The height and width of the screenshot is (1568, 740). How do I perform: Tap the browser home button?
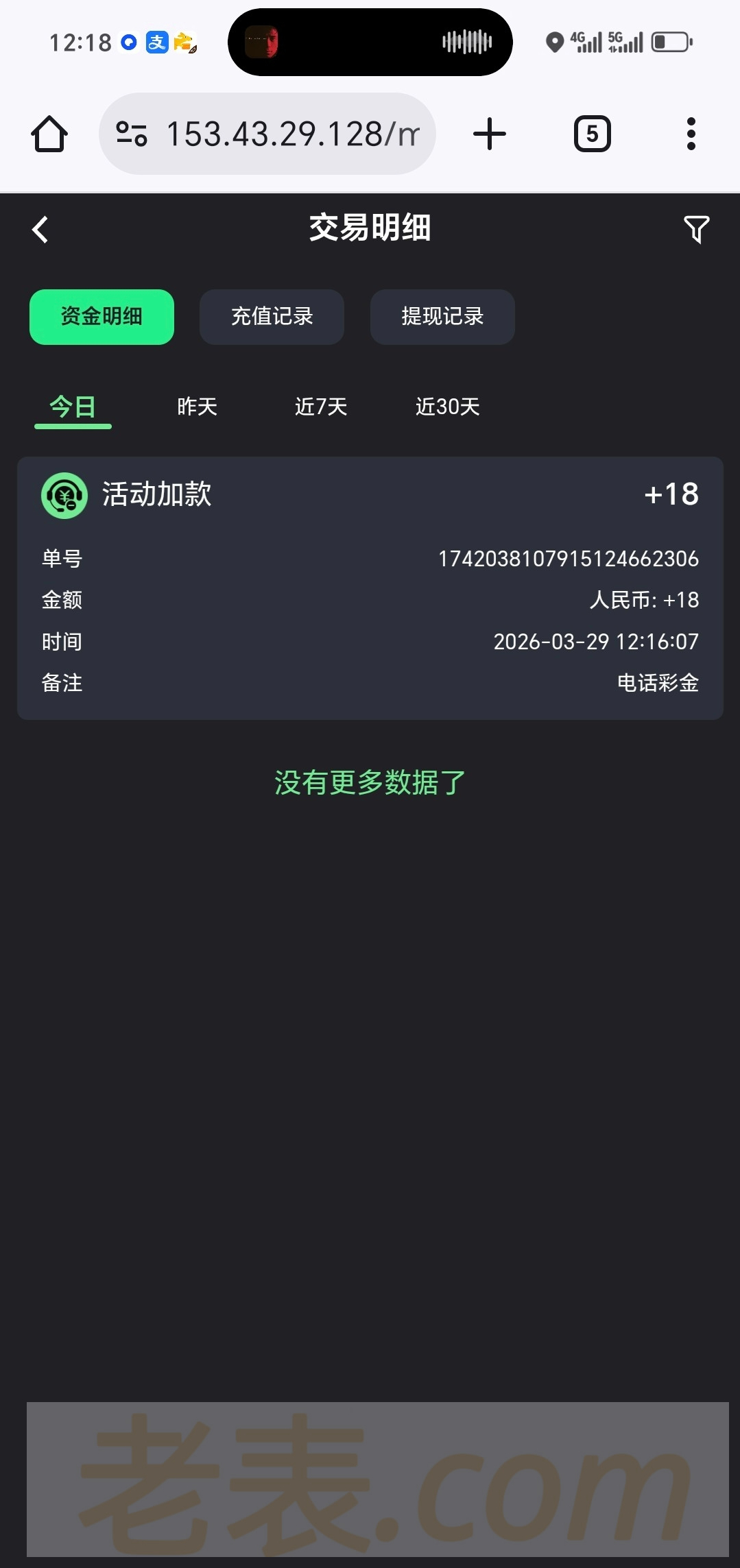pyautogui.click(x=49, y=134)
